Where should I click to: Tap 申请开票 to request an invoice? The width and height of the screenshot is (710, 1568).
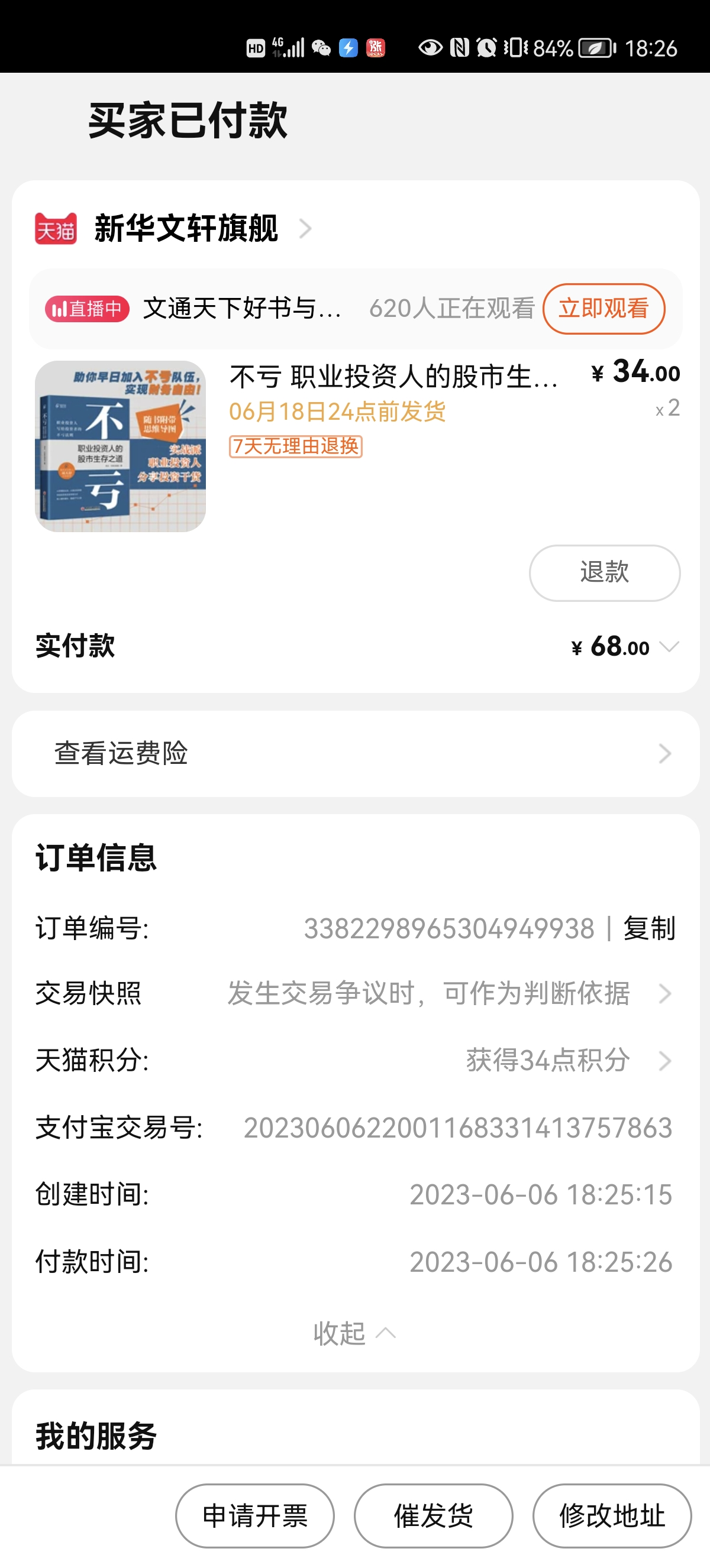point(254,1515)
